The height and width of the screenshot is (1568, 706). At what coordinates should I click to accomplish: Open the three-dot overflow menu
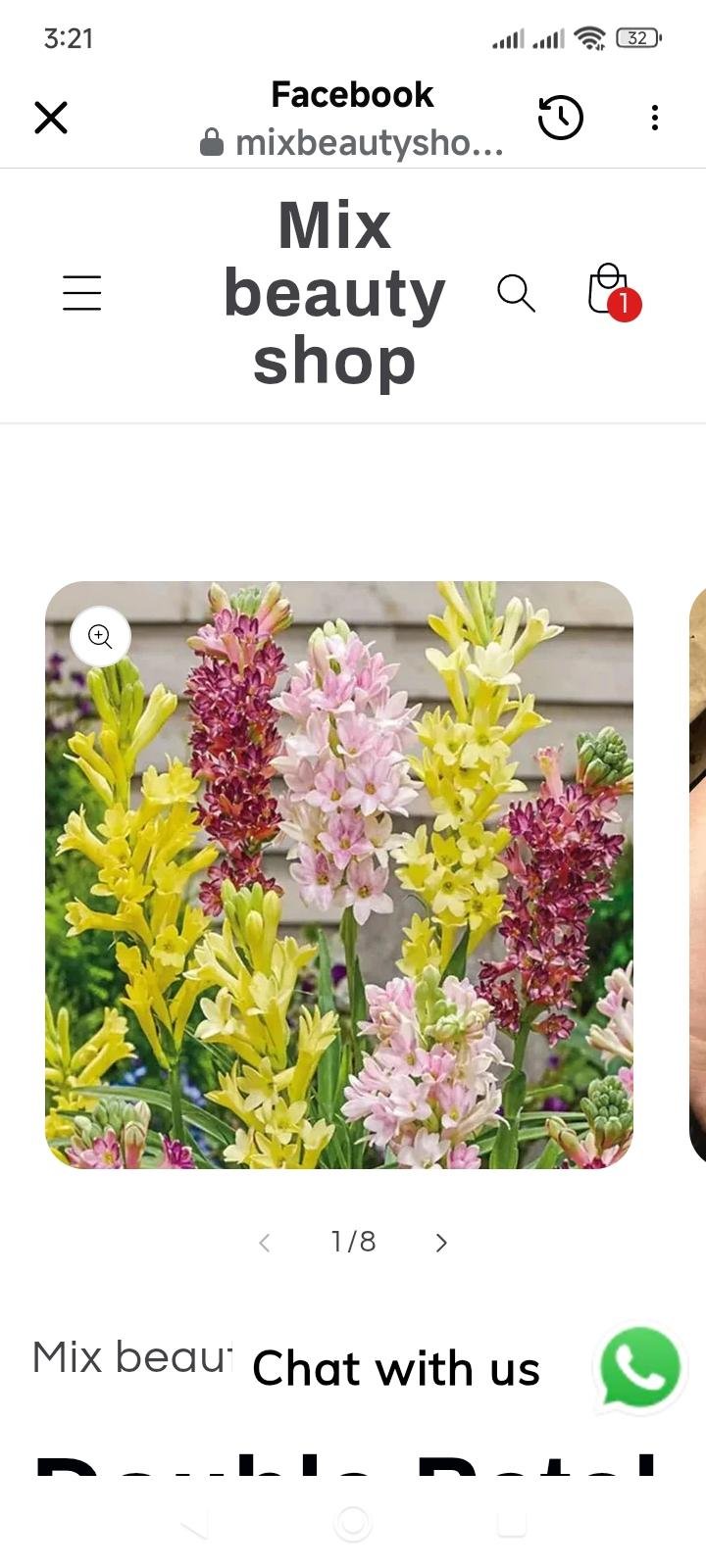pos(654,118)
